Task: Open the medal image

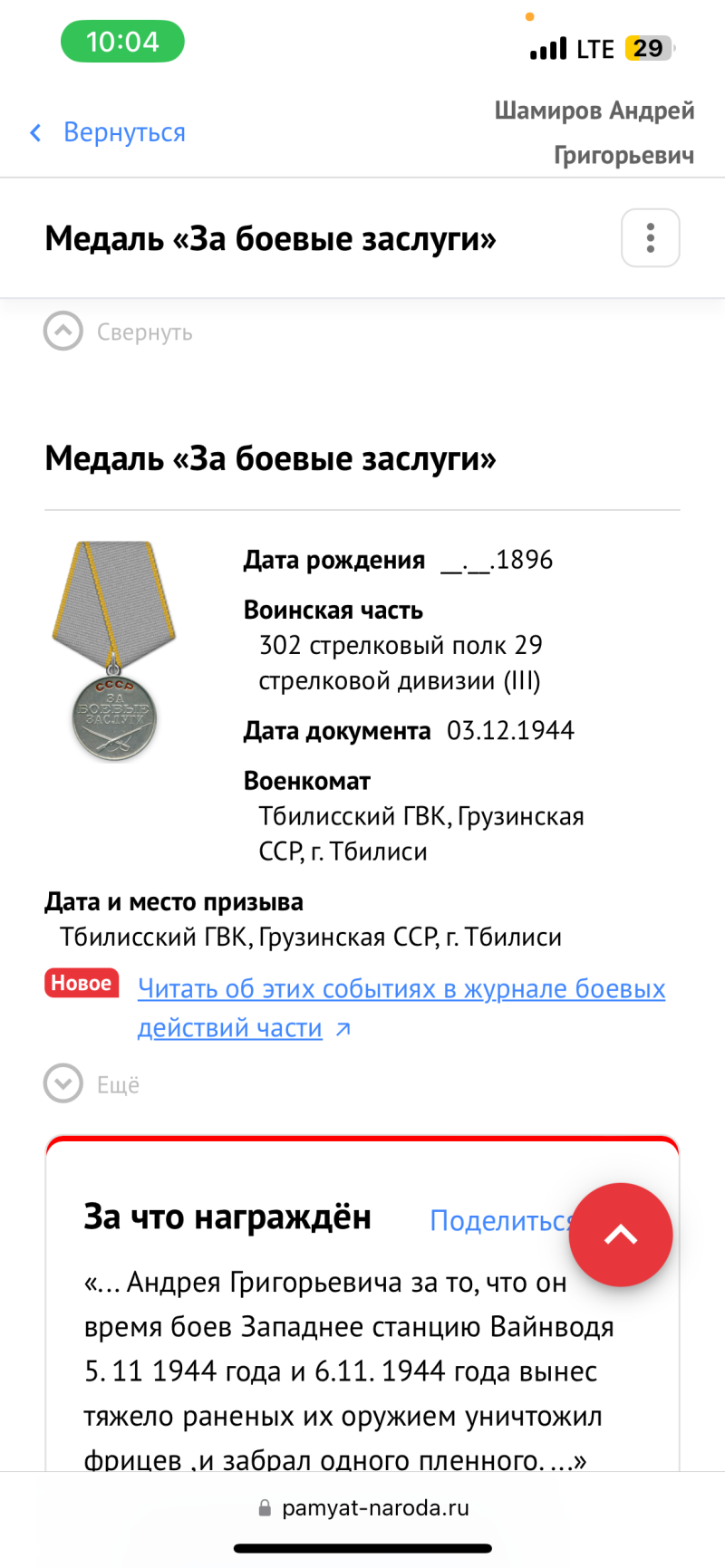Action: [114, 650]
